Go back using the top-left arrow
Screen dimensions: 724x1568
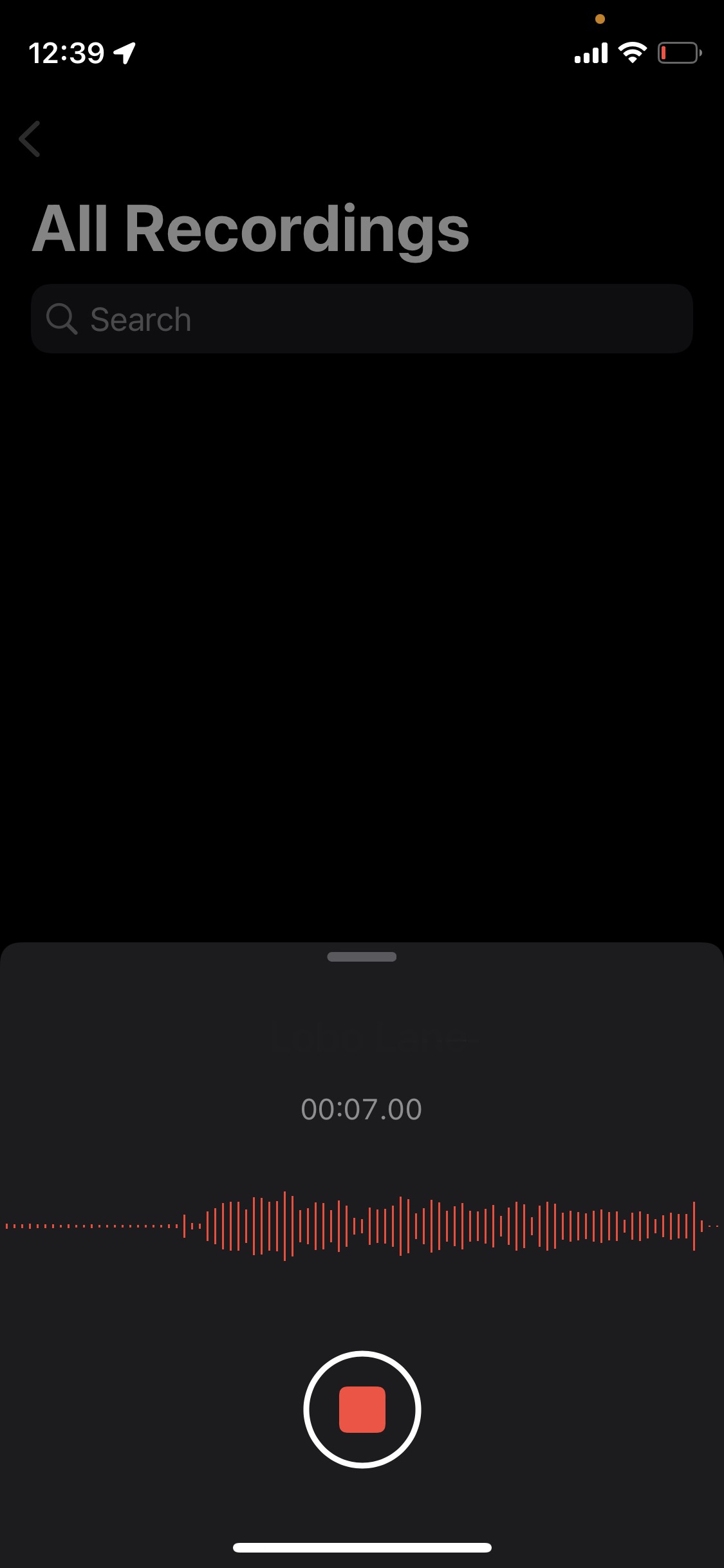(30, 138)
